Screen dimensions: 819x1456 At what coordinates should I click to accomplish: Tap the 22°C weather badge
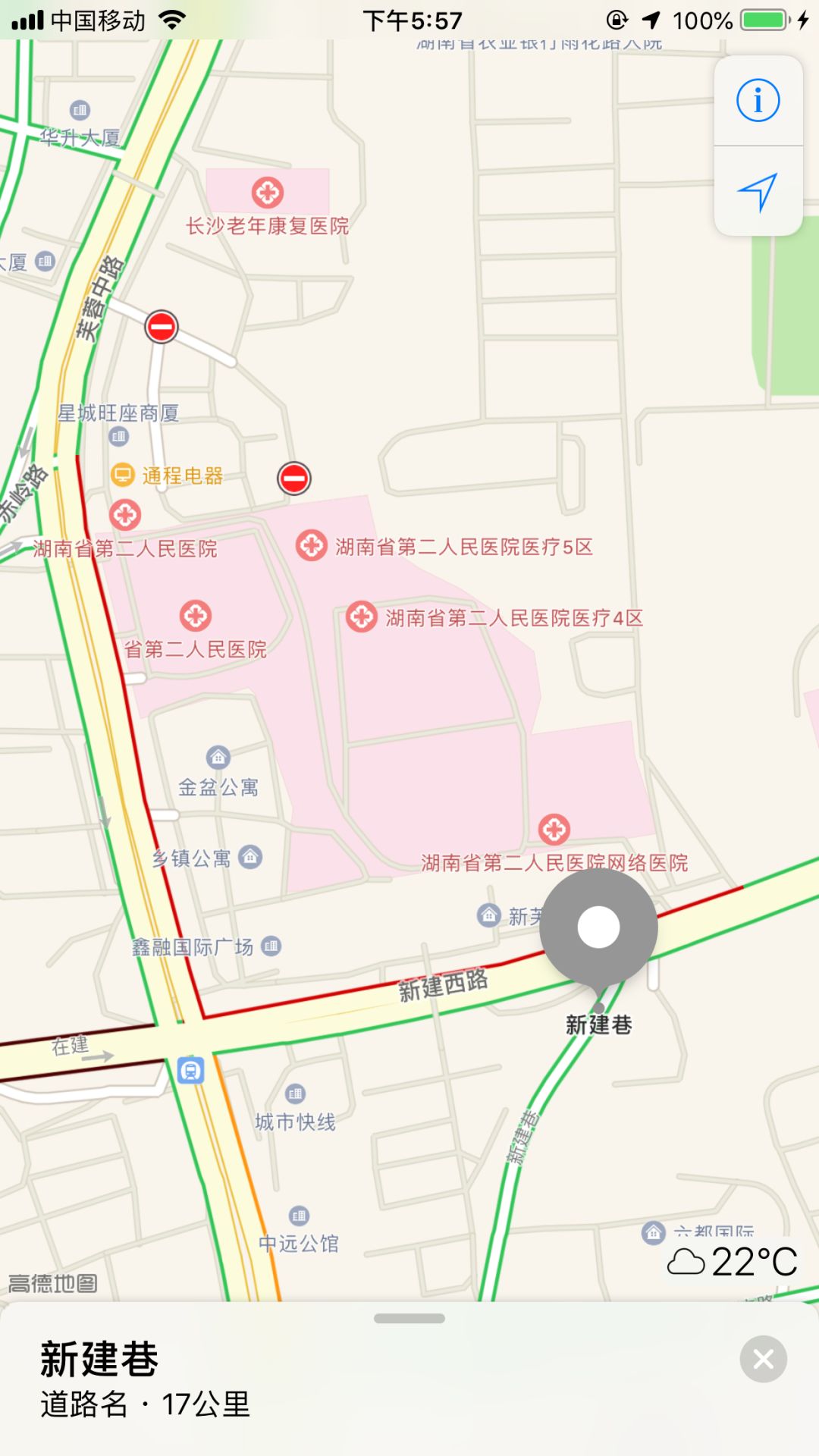(733, 1262)
